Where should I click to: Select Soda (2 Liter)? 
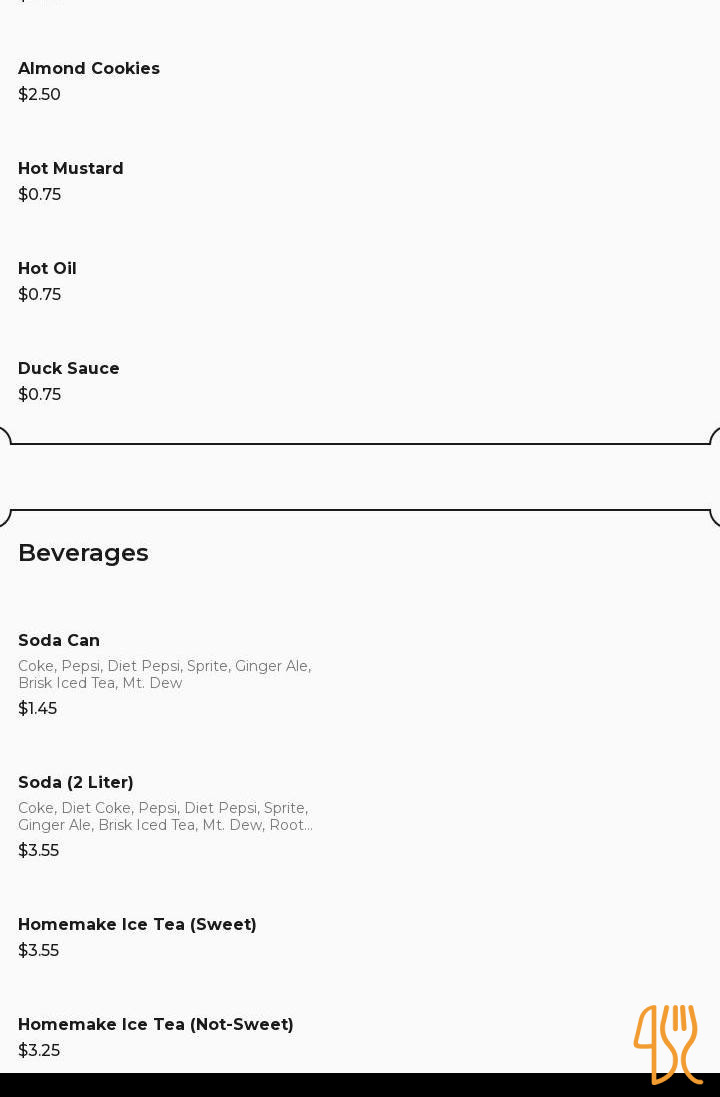pos(76,783)
